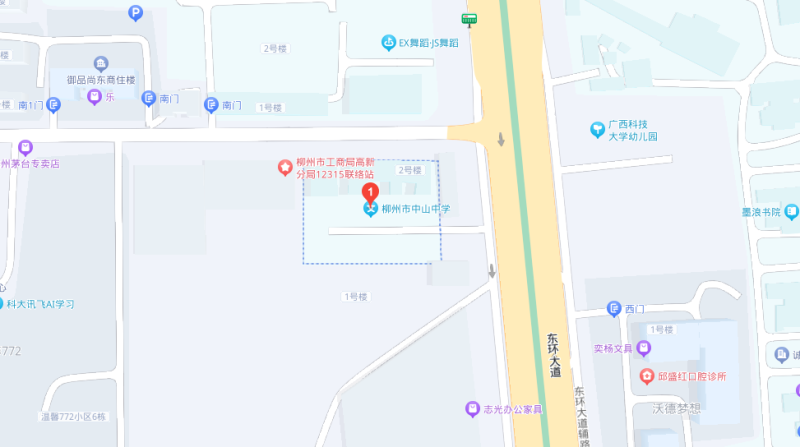Select the 柳州市工商局高新分局12315联络站 marker

[x=285, y=168]
